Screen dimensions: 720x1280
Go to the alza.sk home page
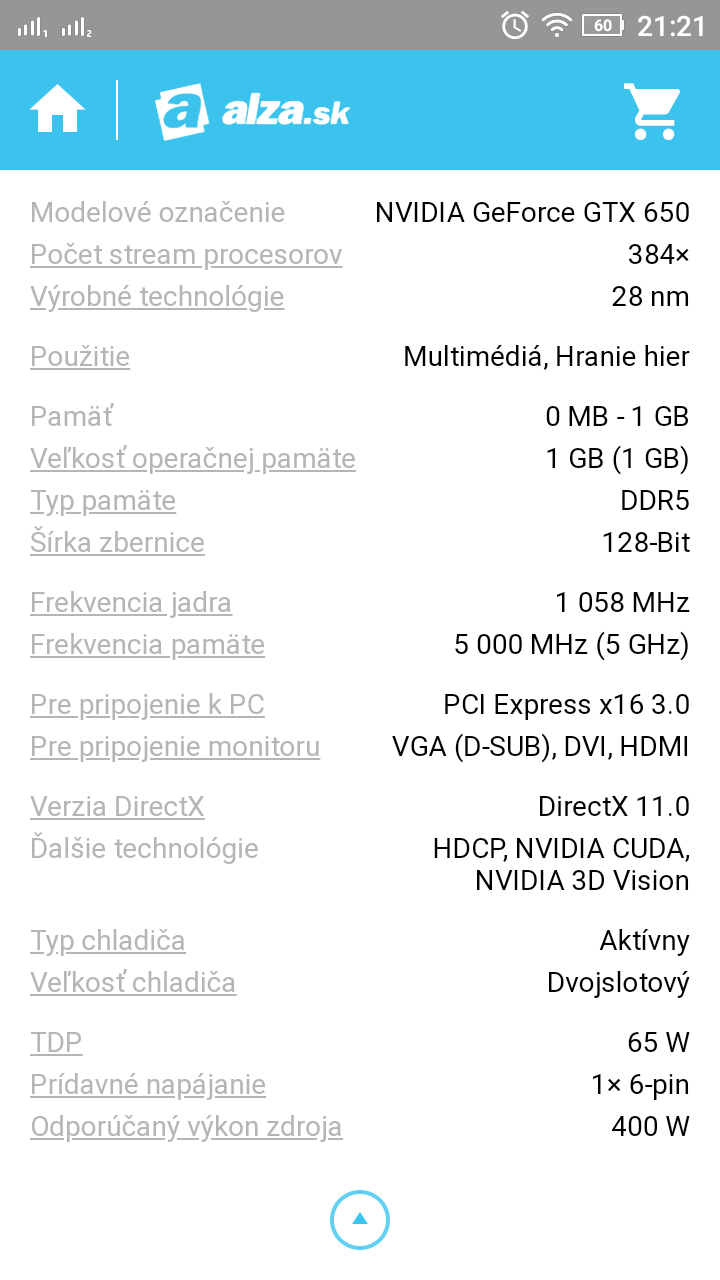coord(57,110)
